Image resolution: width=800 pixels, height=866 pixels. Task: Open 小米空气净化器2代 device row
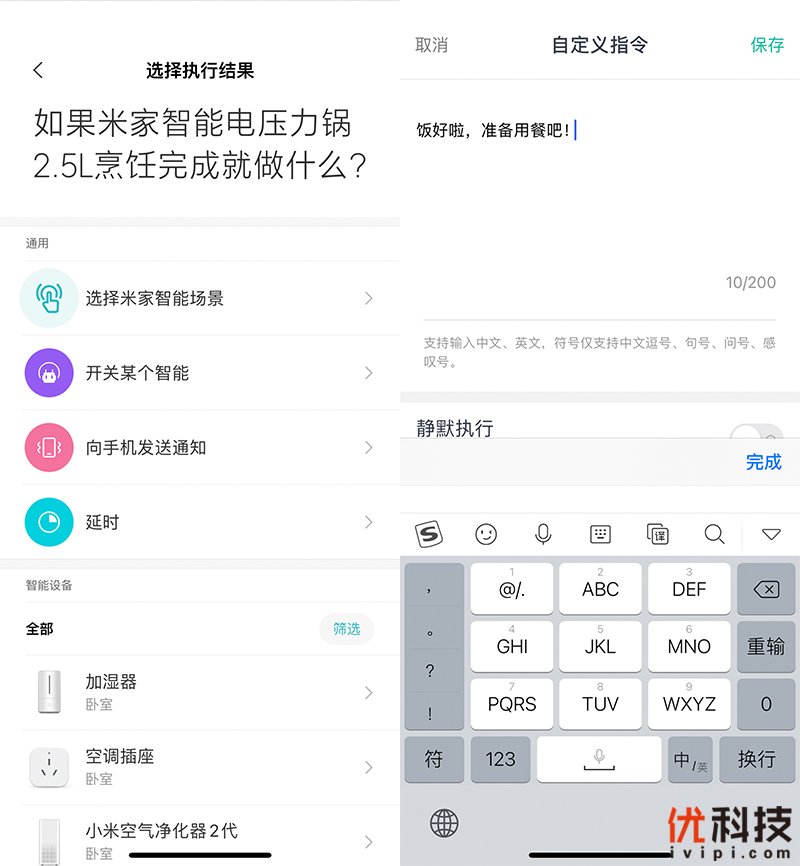pyautogui.click(x=200, y=838)
